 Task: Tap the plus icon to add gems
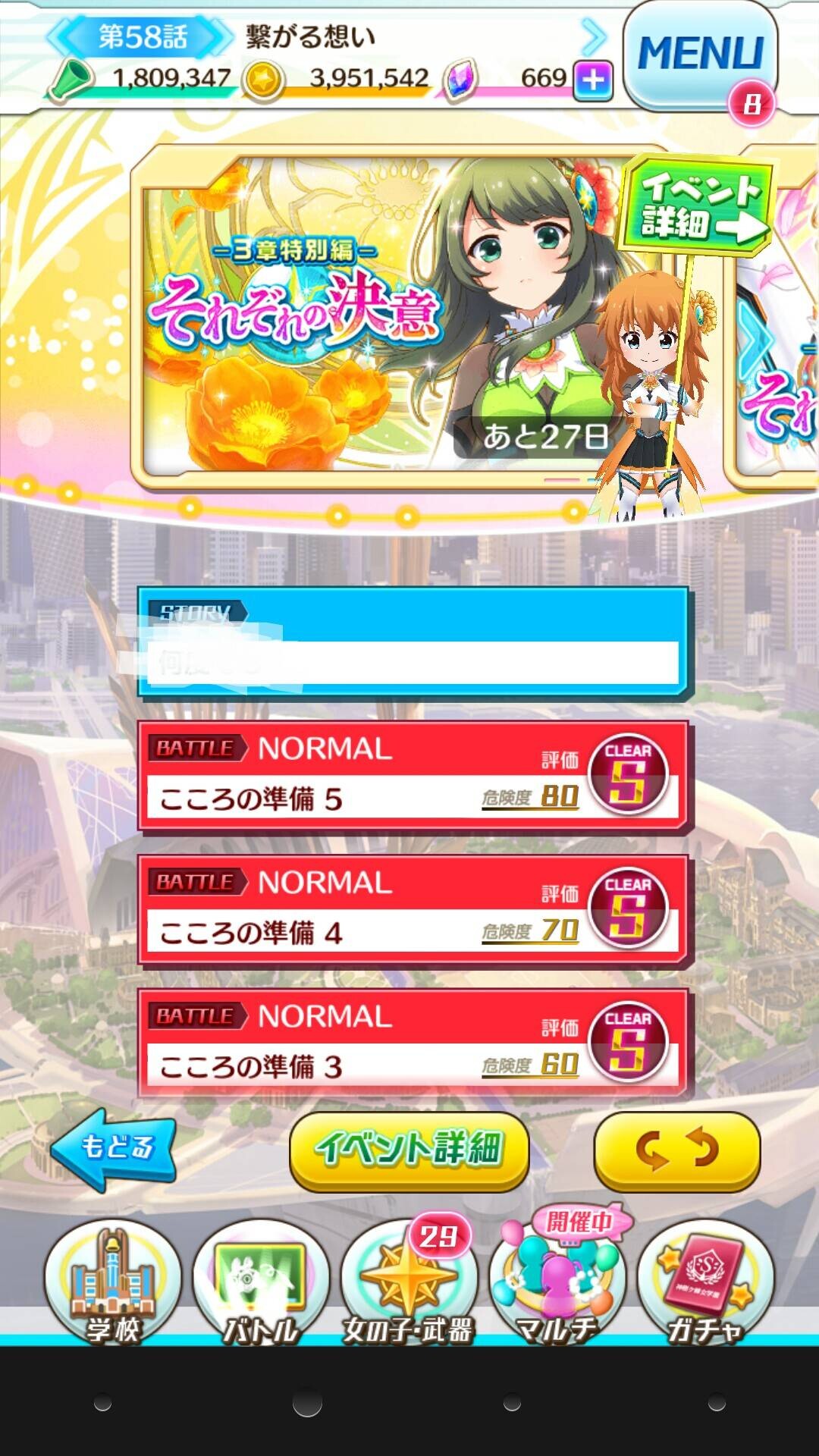click(x=593, y=79)
